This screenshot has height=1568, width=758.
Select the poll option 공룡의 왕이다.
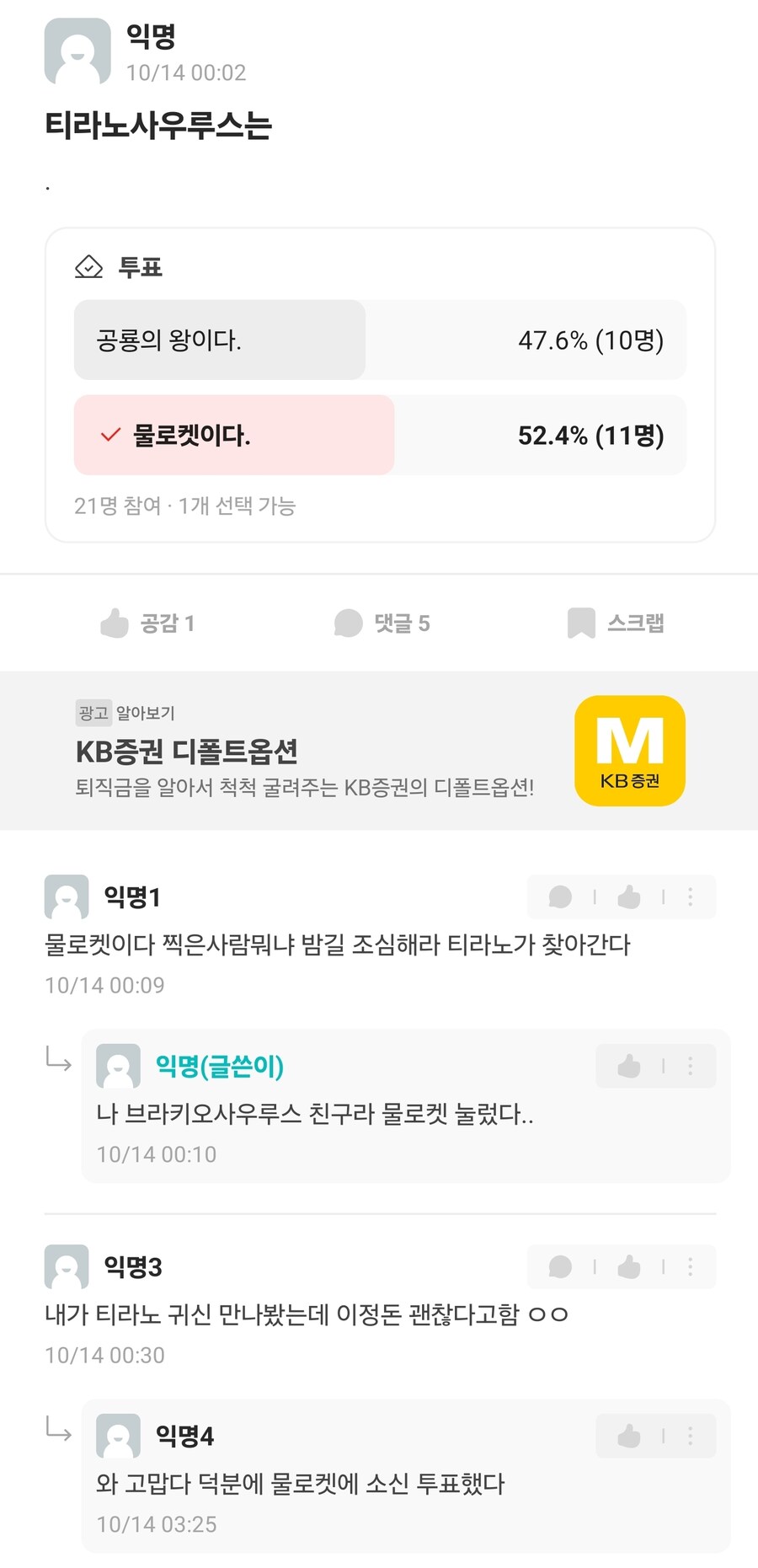point(380,340)
